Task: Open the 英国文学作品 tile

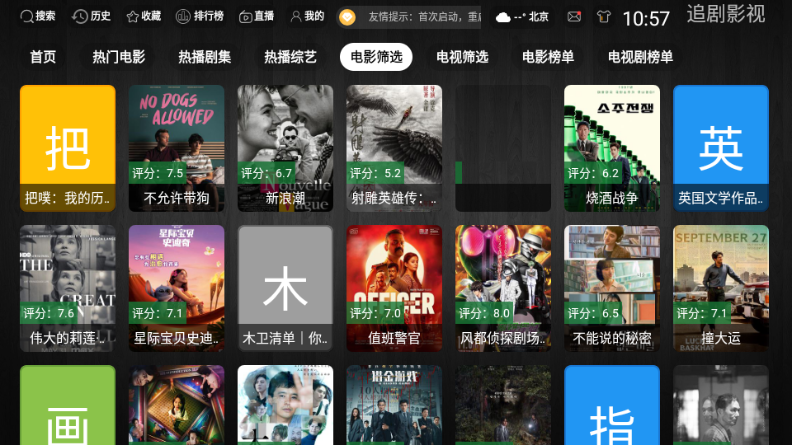Action: [720, 147]
